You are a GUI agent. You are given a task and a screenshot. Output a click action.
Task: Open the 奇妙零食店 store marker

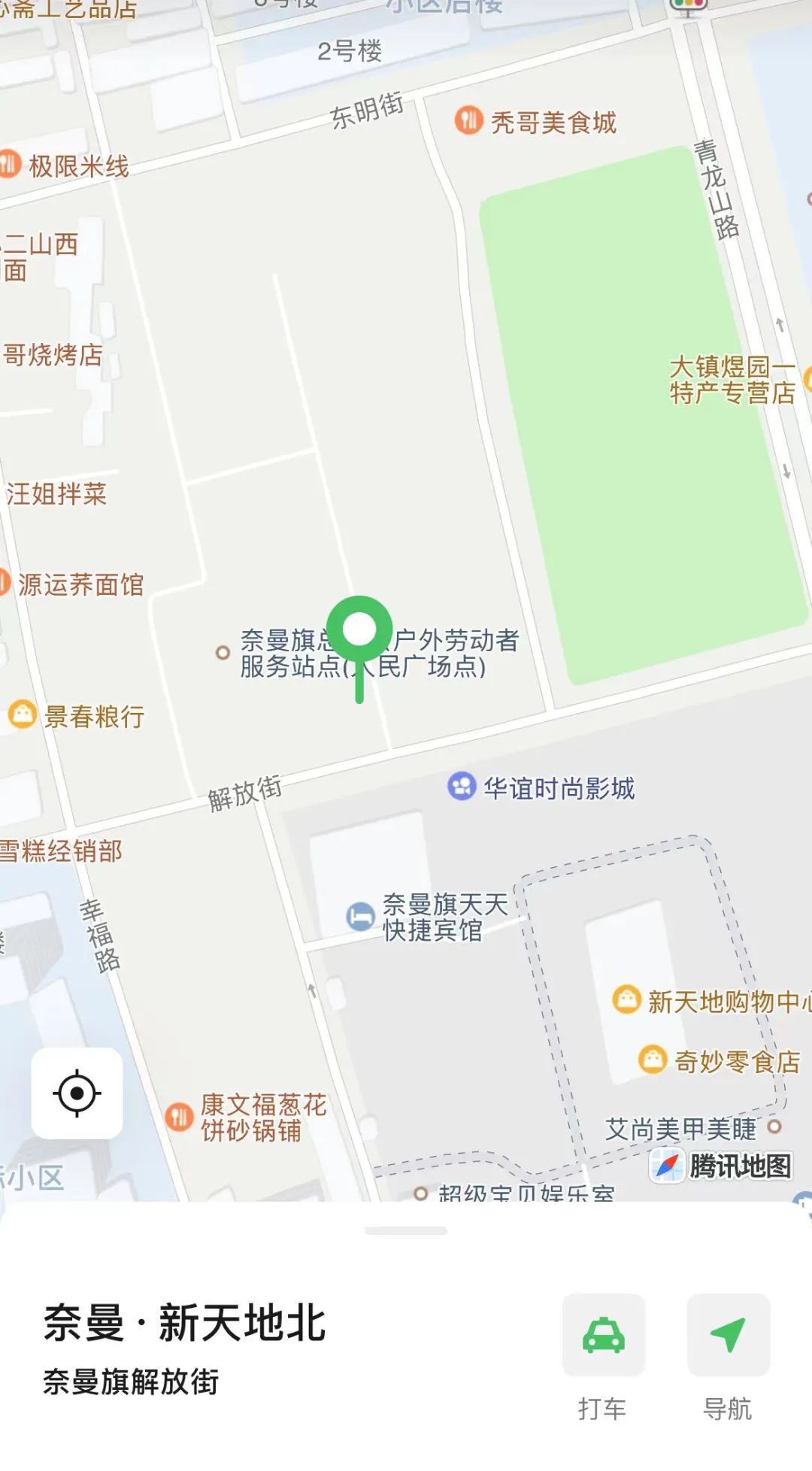pos(652,1060)
